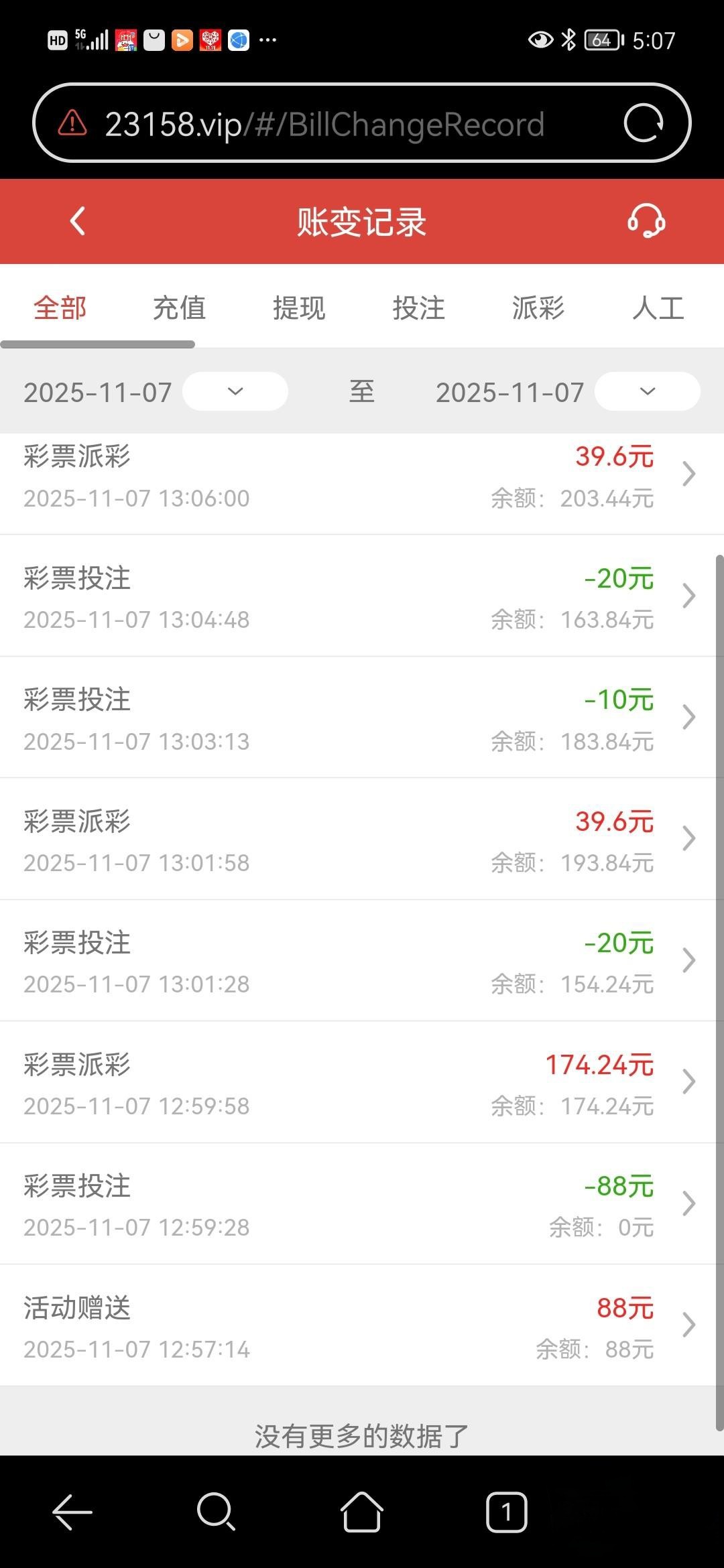Open 彩票投注 record of -88元
Image resolution: width=724 pixels, height=1568 pixels.
click(x=362, y=1204)
